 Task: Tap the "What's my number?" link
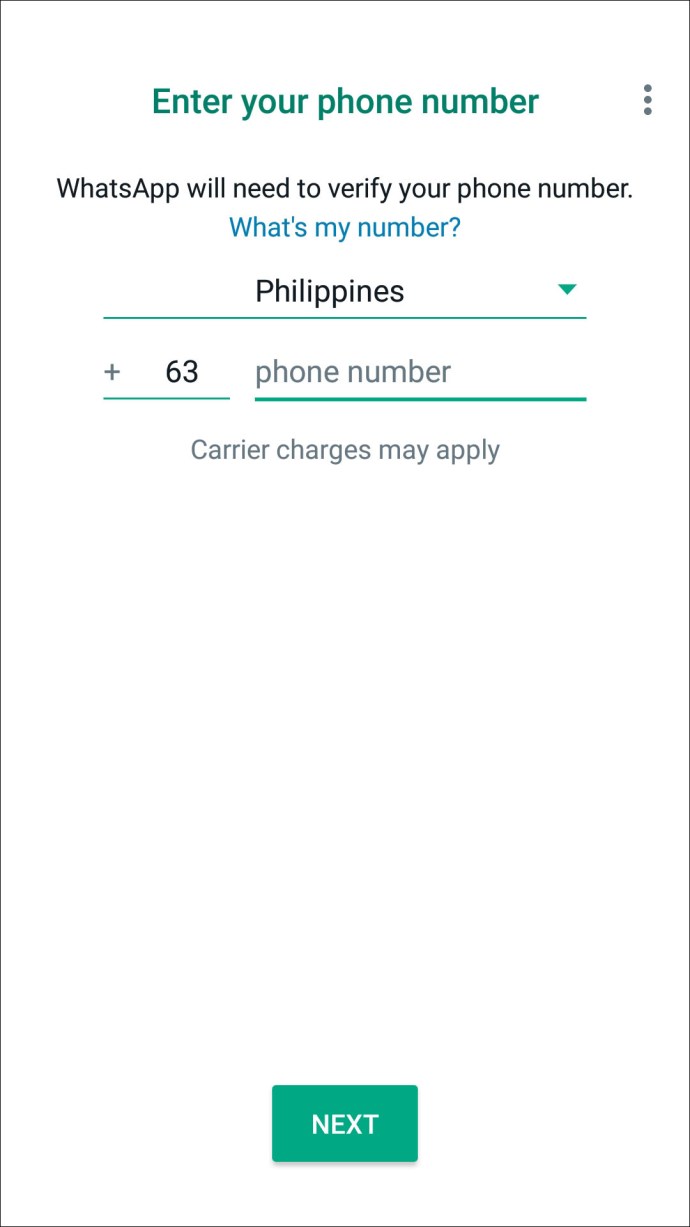coord(345,227)
